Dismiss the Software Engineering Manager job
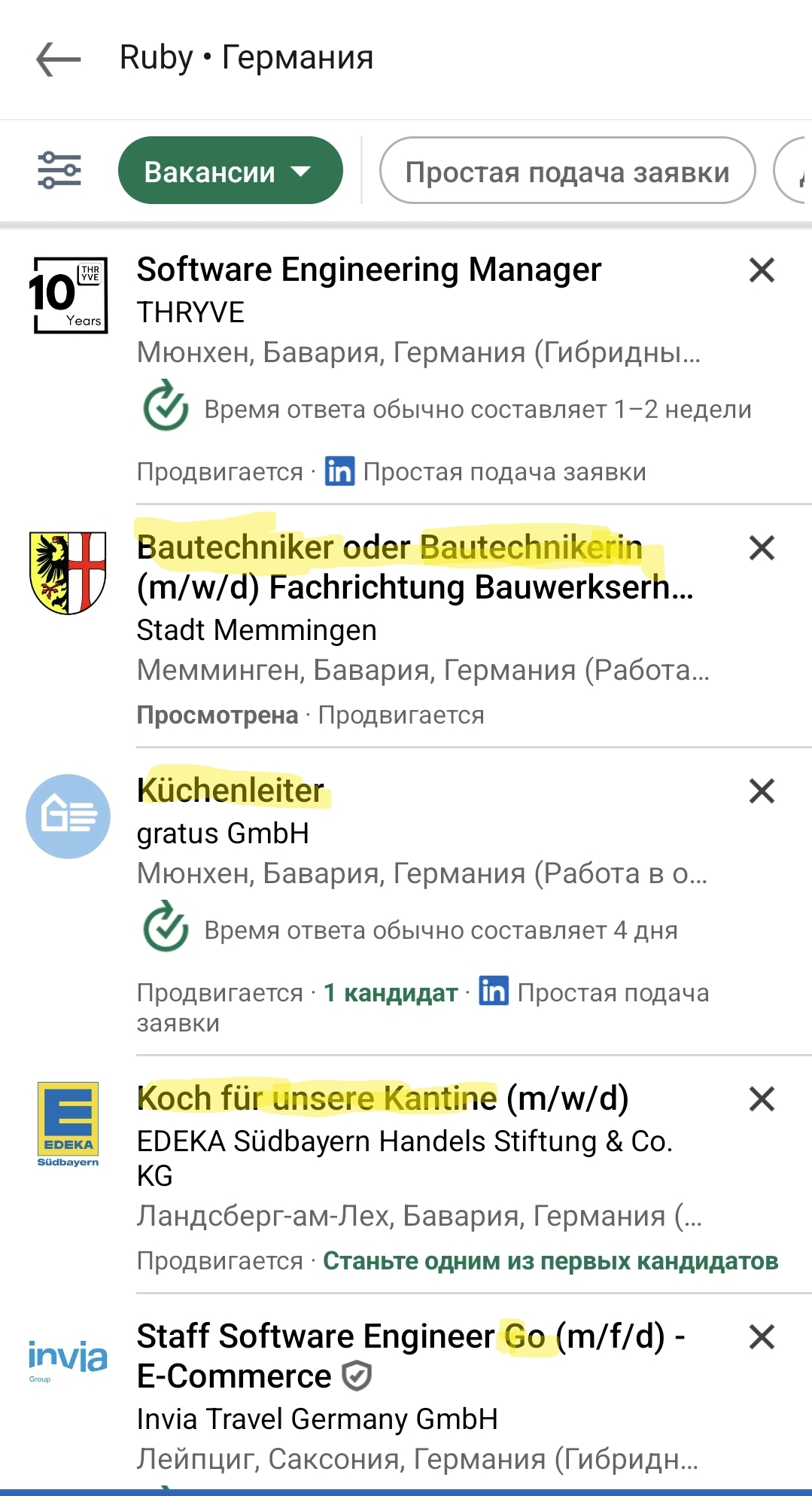812x1496 pixels. [x=762, y=270]
